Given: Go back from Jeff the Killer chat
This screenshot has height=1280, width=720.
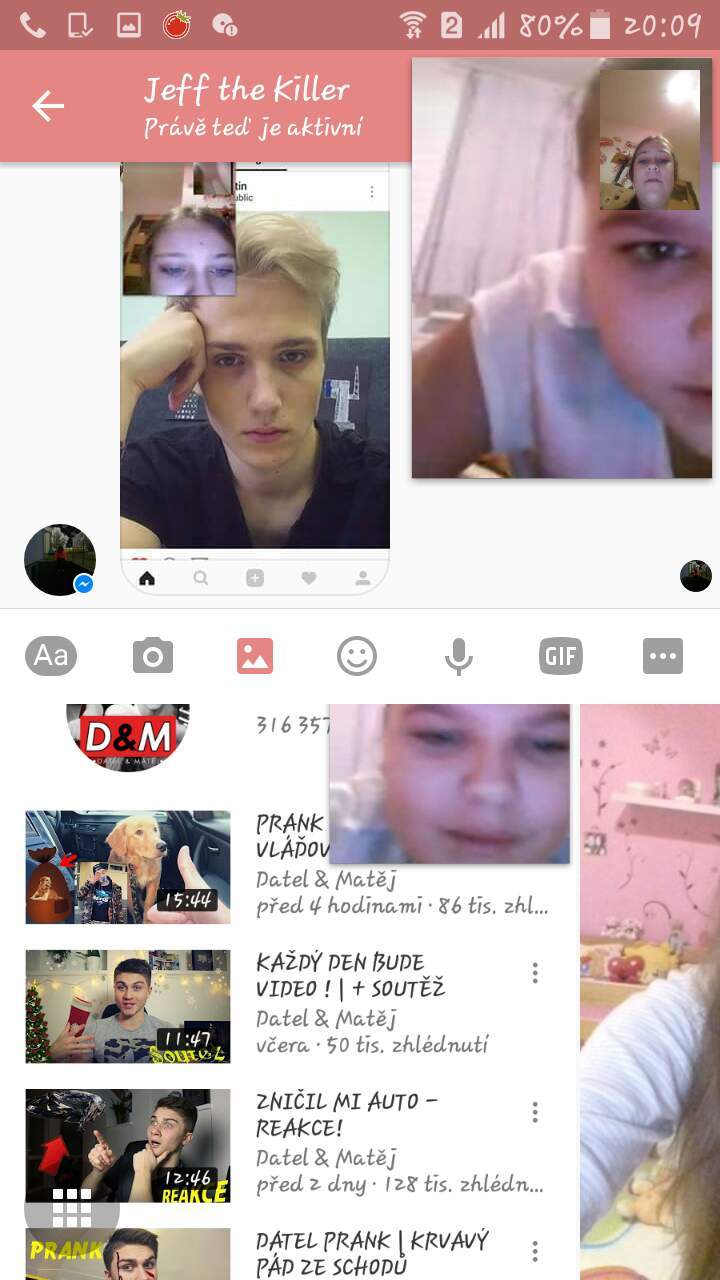Looking at the screenshot, I should [48, 106].
